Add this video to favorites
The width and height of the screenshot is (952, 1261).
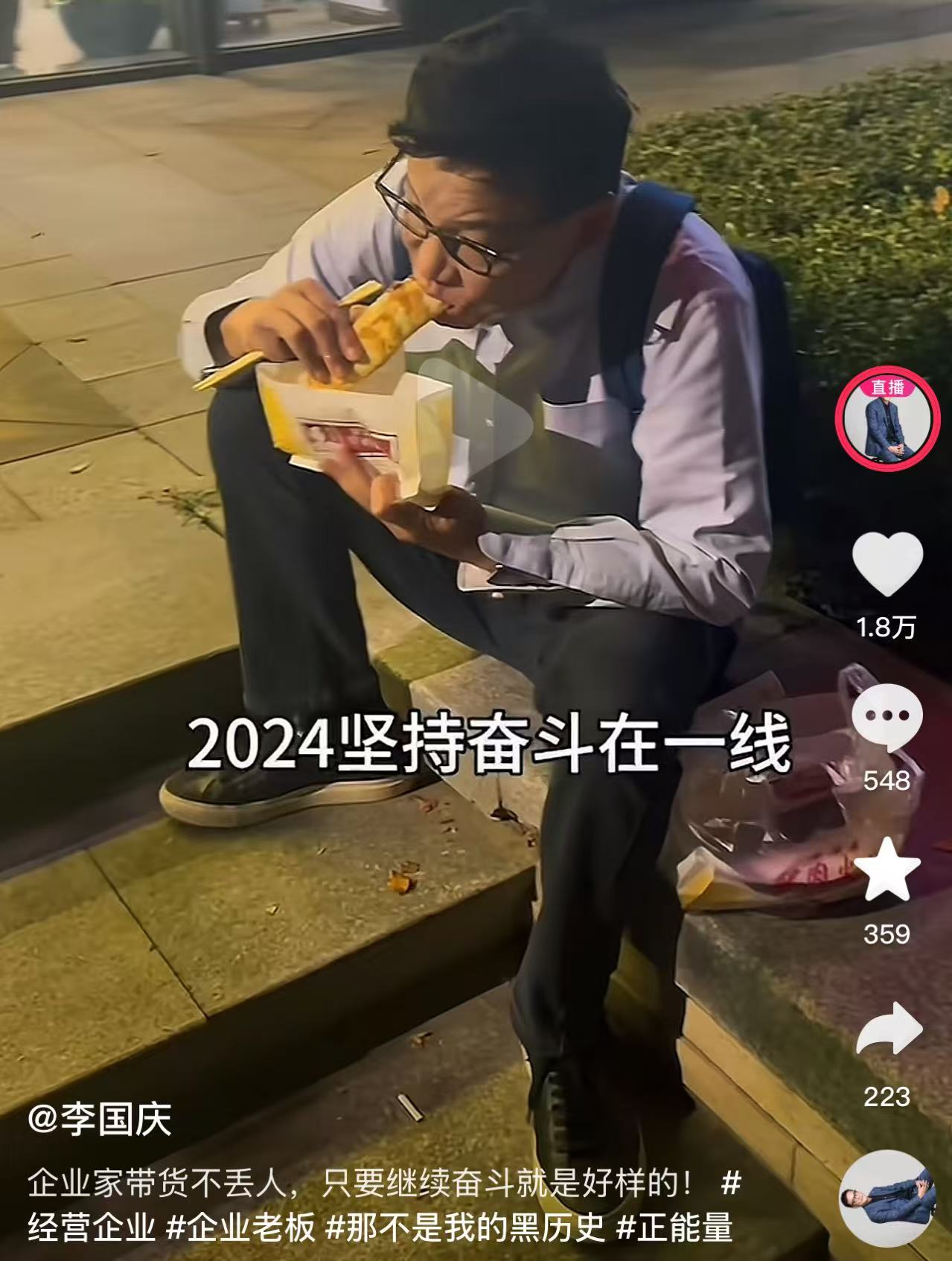pyautogui.click(x=886, y=869)
